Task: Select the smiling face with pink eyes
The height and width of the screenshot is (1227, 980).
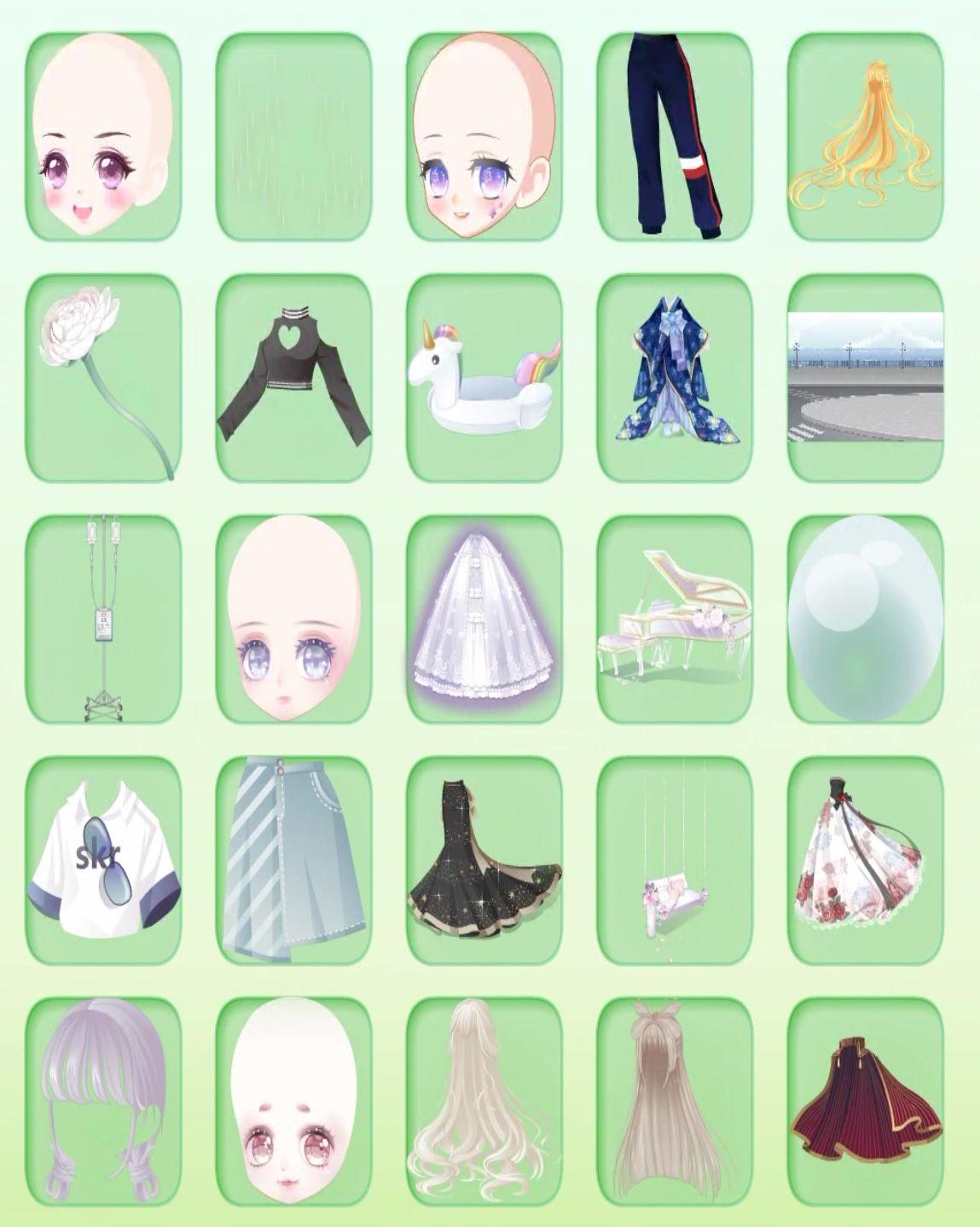Action: coord(103,137)
